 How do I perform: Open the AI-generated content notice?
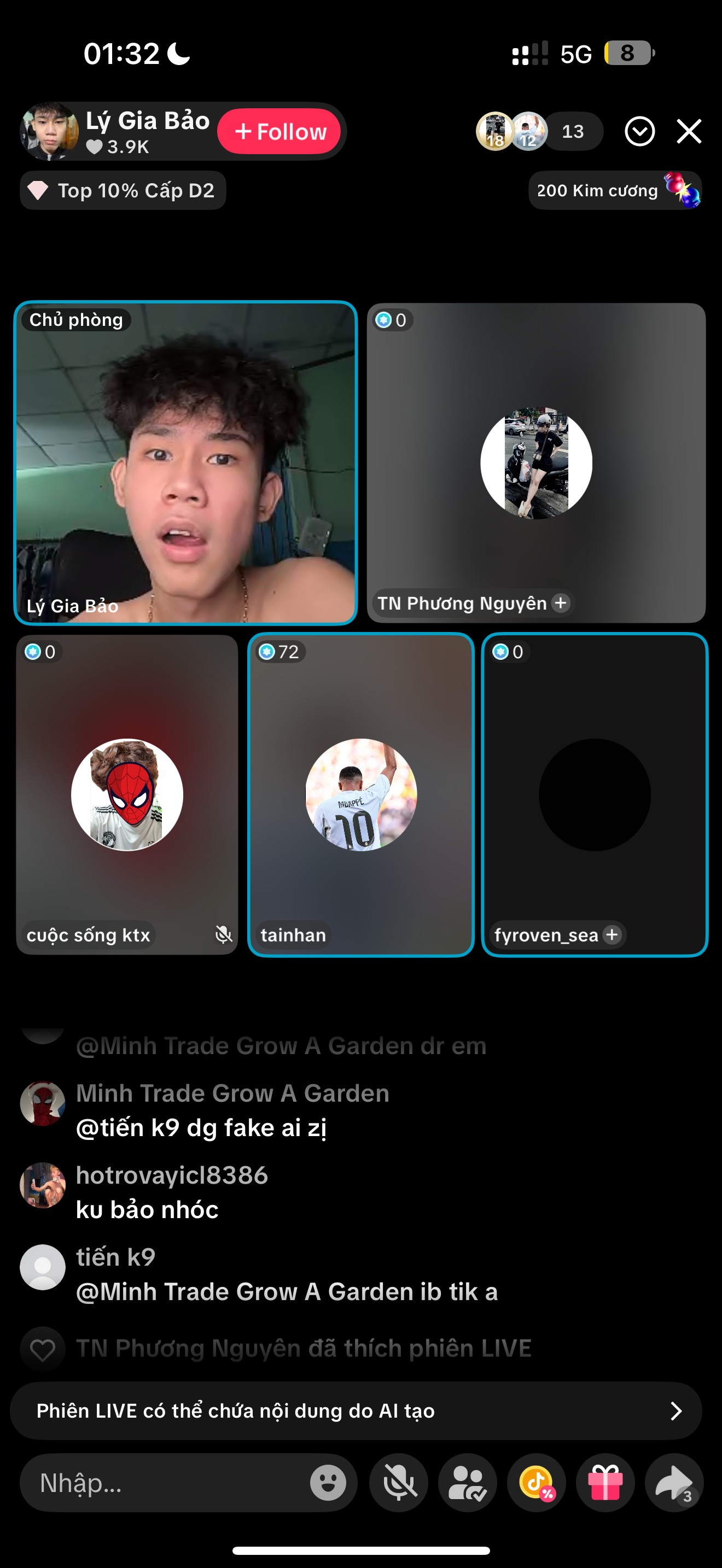356,1411
